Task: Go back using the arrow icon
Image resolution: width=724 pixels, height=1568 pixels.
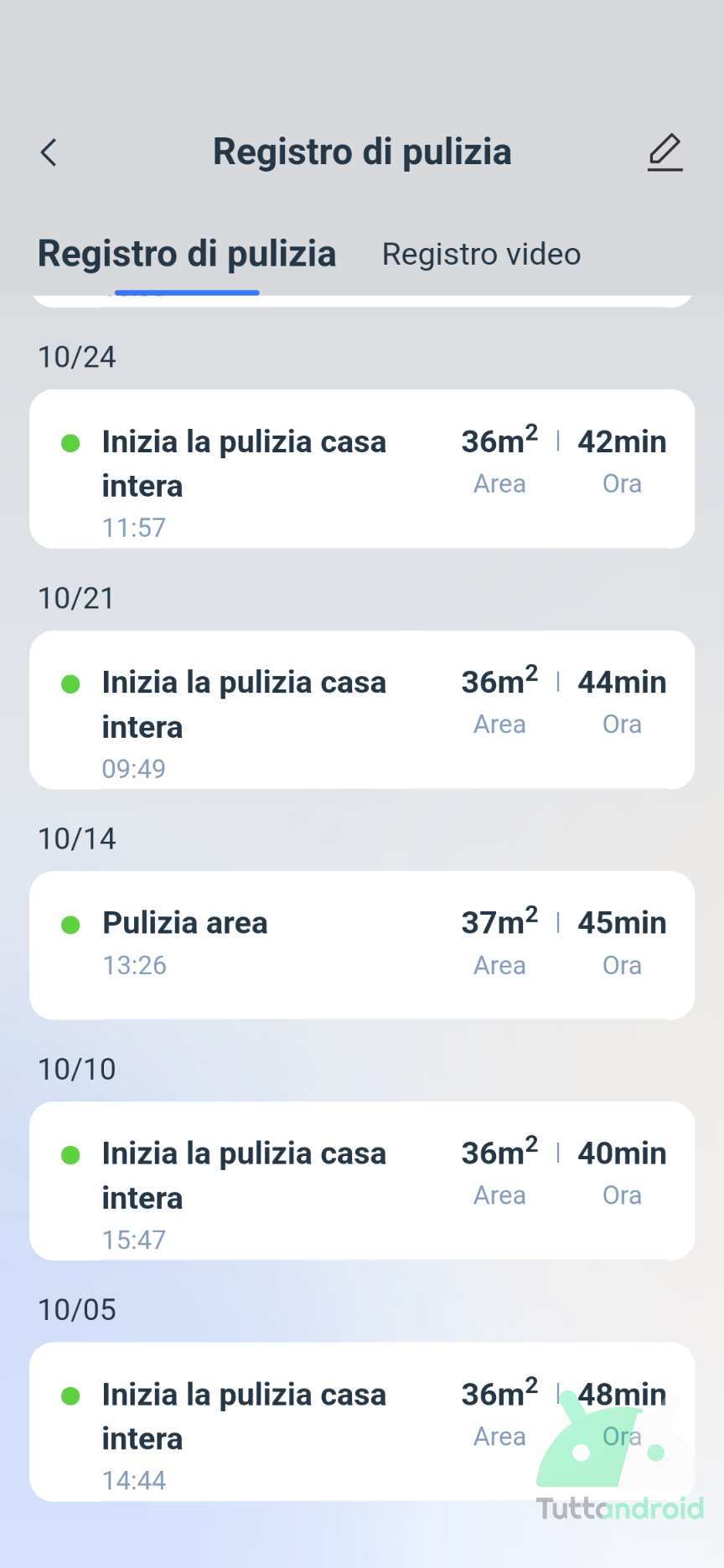Action: point(49,152)
